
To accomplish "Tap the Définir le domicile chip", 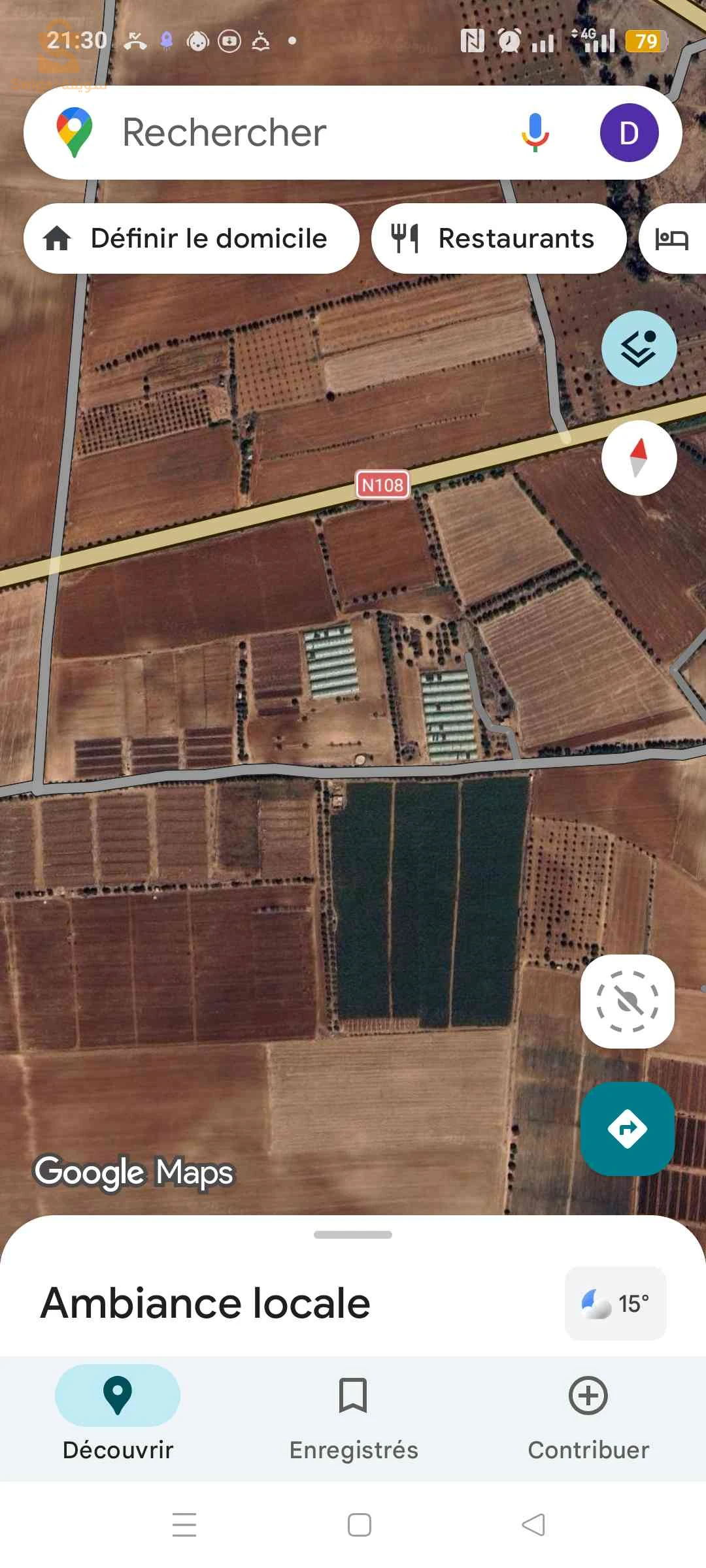I will coord(192,238).
